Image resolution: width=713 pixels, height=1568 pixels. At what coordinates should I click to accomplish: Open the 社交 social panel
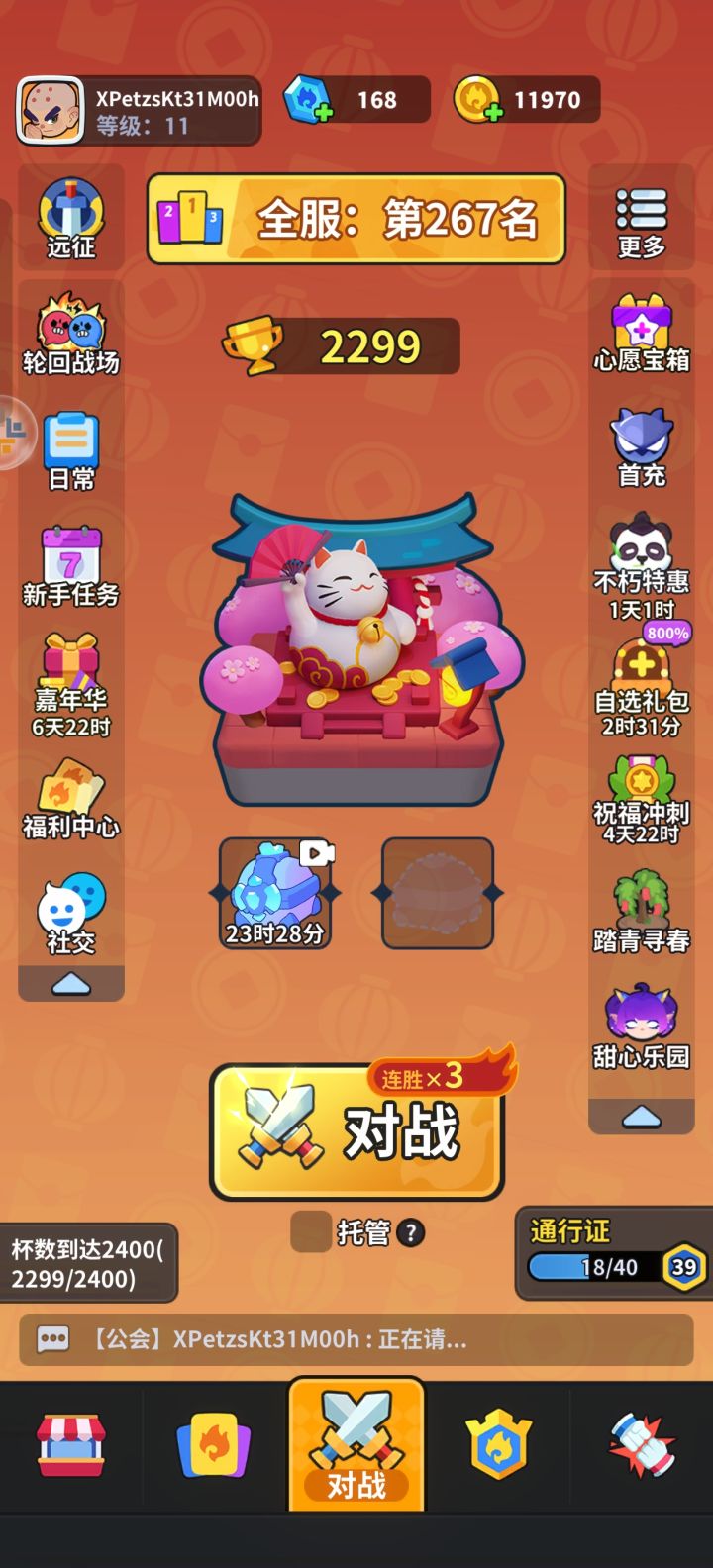(69, 906)
